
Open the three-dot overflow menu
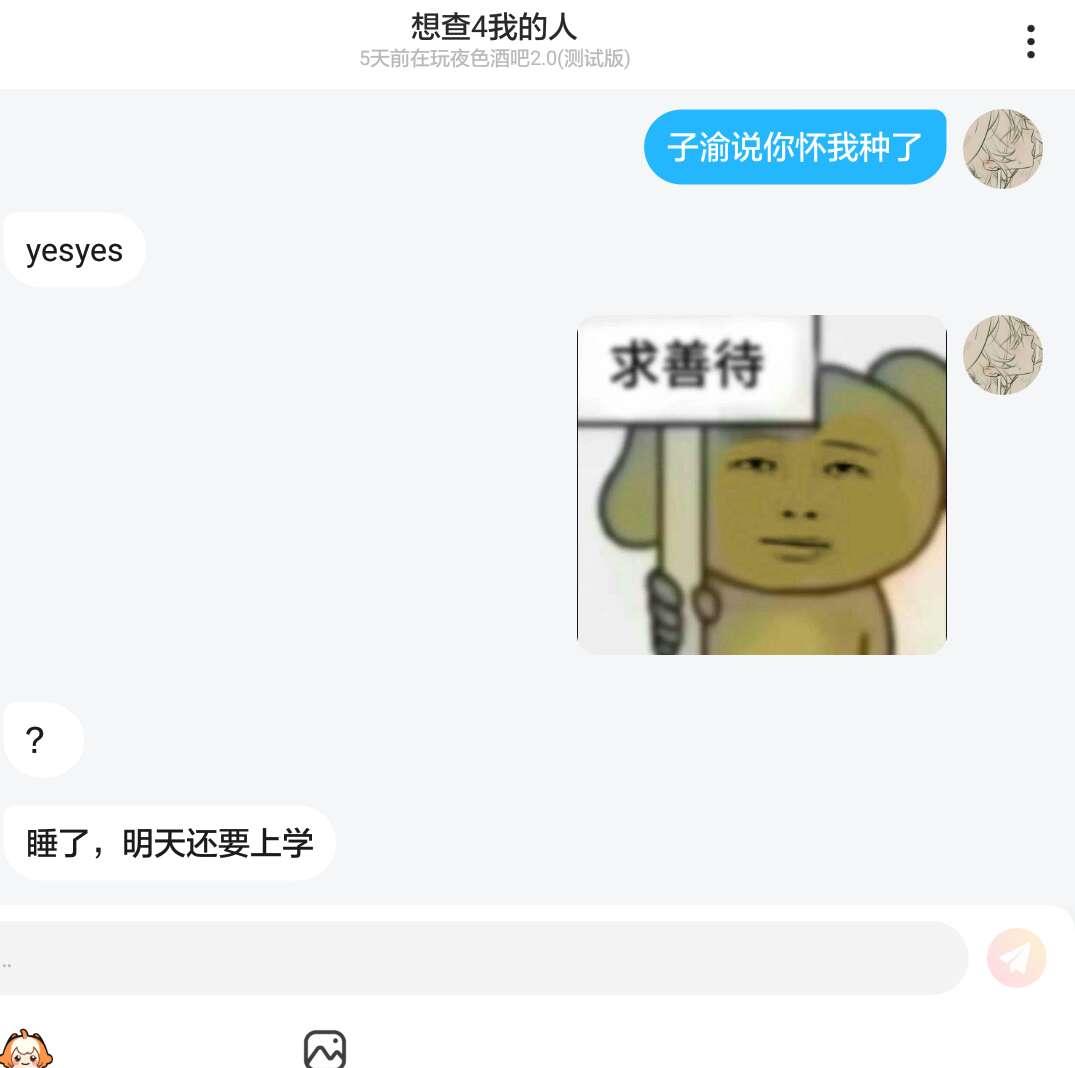coord(1030,42)
